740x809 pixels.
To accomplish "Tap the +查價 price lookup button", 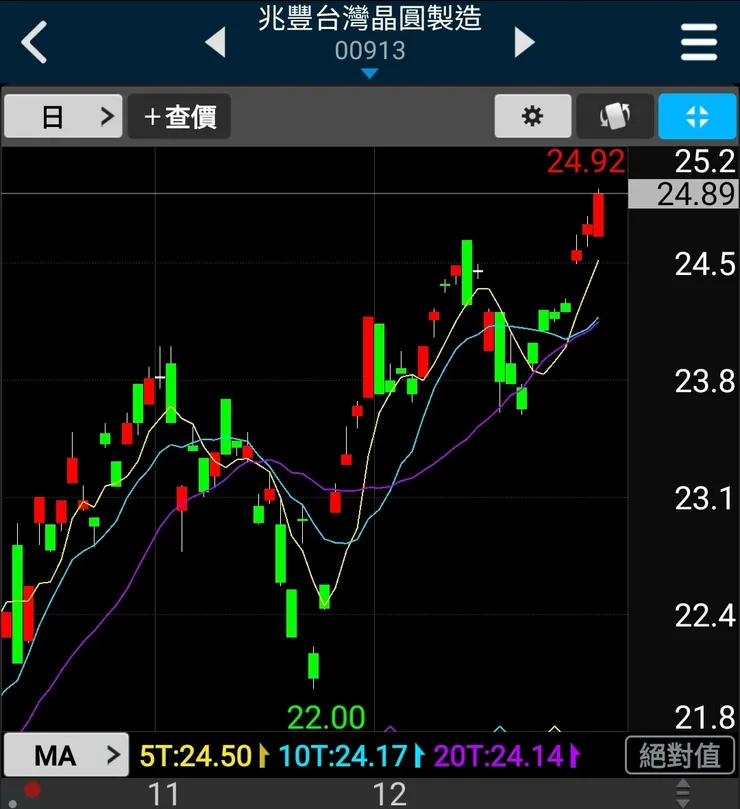I will click(180, 117).
